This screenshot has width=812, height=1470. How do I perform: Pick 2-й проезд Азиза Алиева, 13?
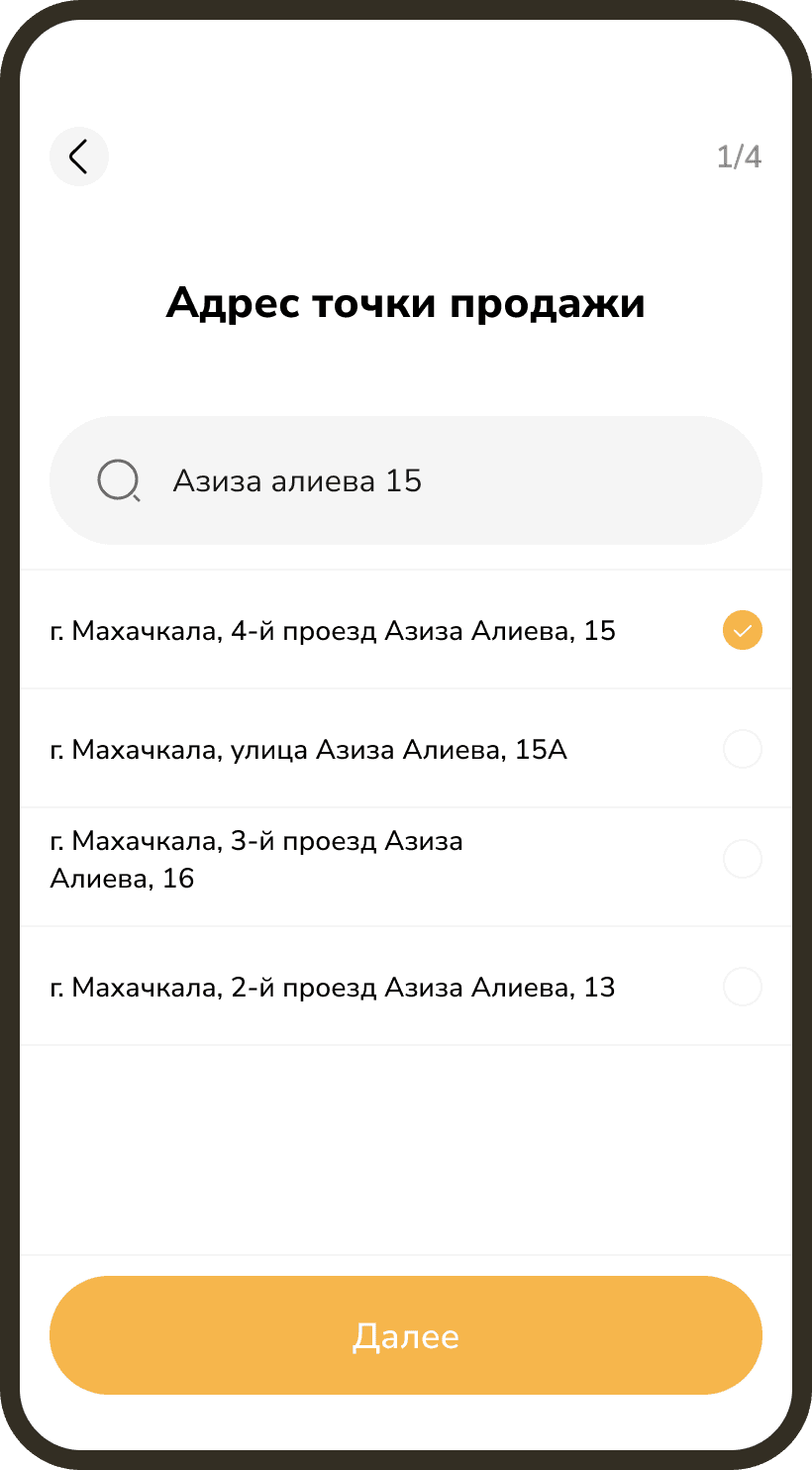tap(406, 987)
